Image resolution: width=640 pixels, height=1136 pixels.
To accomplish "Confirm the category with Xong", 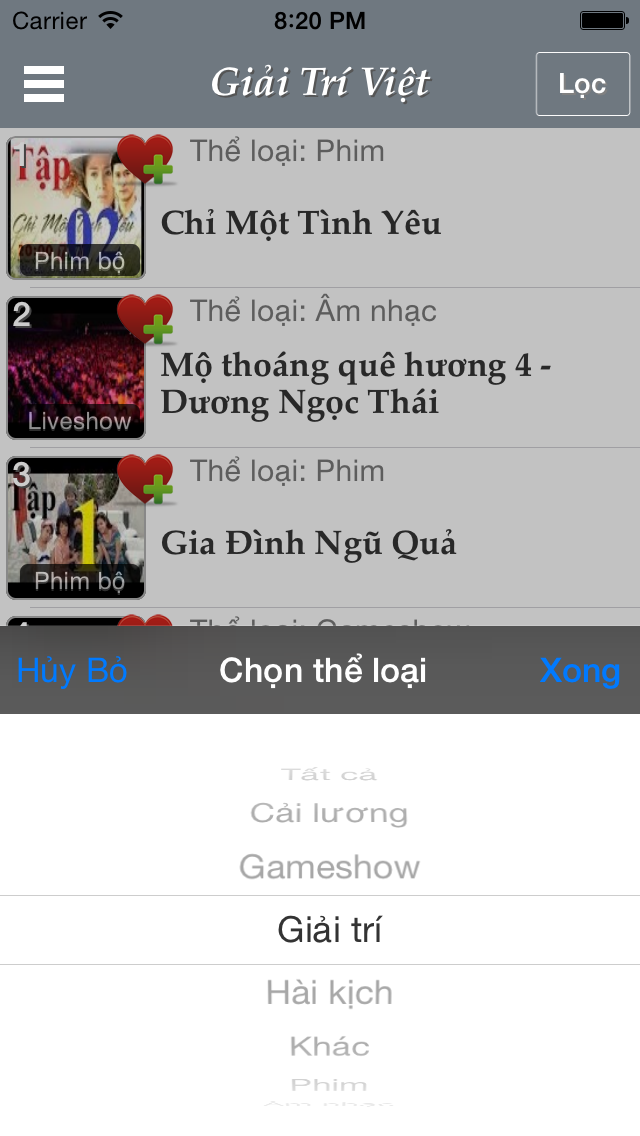I will click(580, 671).
